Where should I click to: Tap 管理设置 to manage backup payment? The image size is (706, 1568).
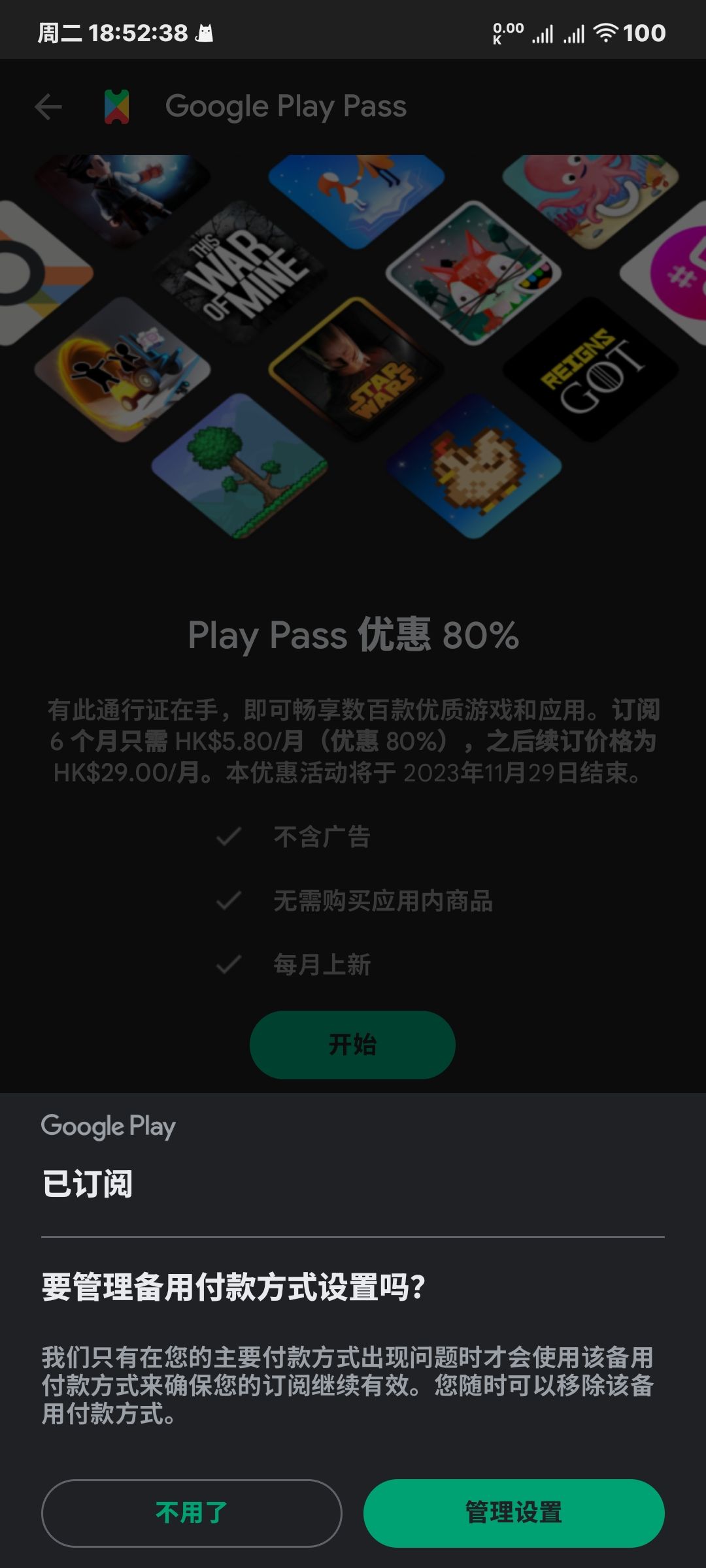click(514, 1513)
